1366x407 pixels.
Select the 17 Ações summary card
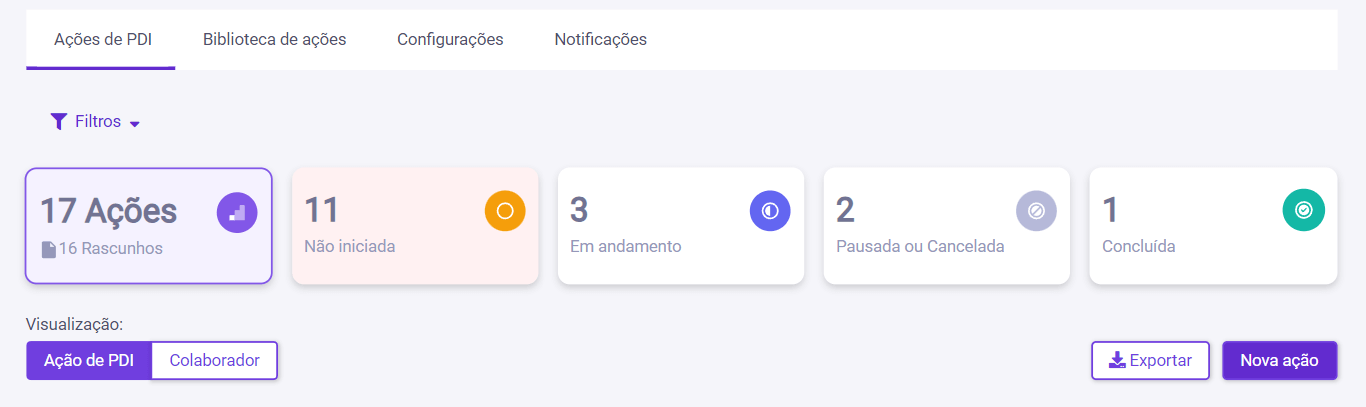(x=148, y=226)
